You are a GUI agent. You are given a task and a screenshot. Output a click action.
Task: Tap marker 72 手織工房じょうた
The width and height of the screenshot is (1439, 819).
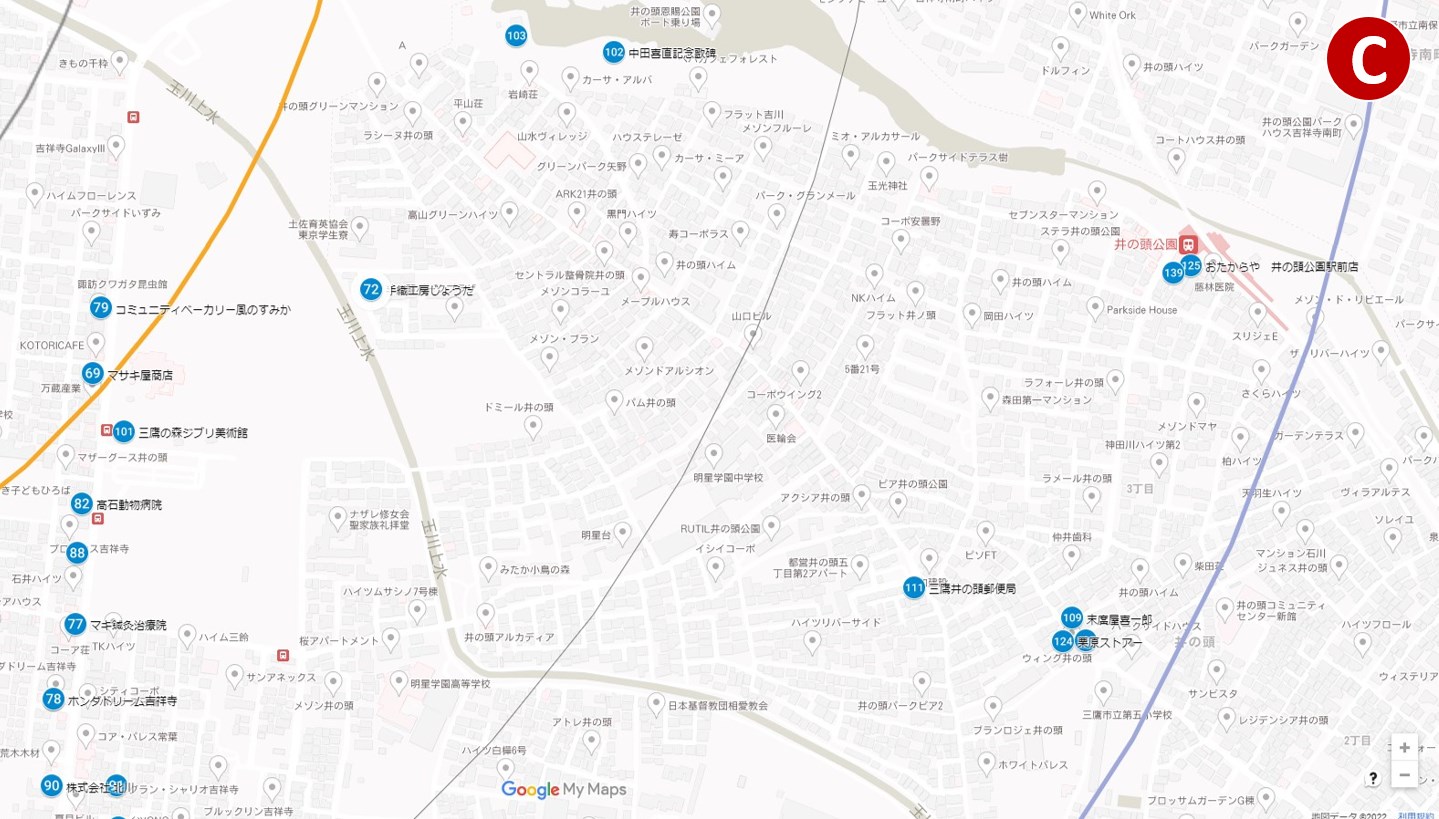tap(371, 290)
